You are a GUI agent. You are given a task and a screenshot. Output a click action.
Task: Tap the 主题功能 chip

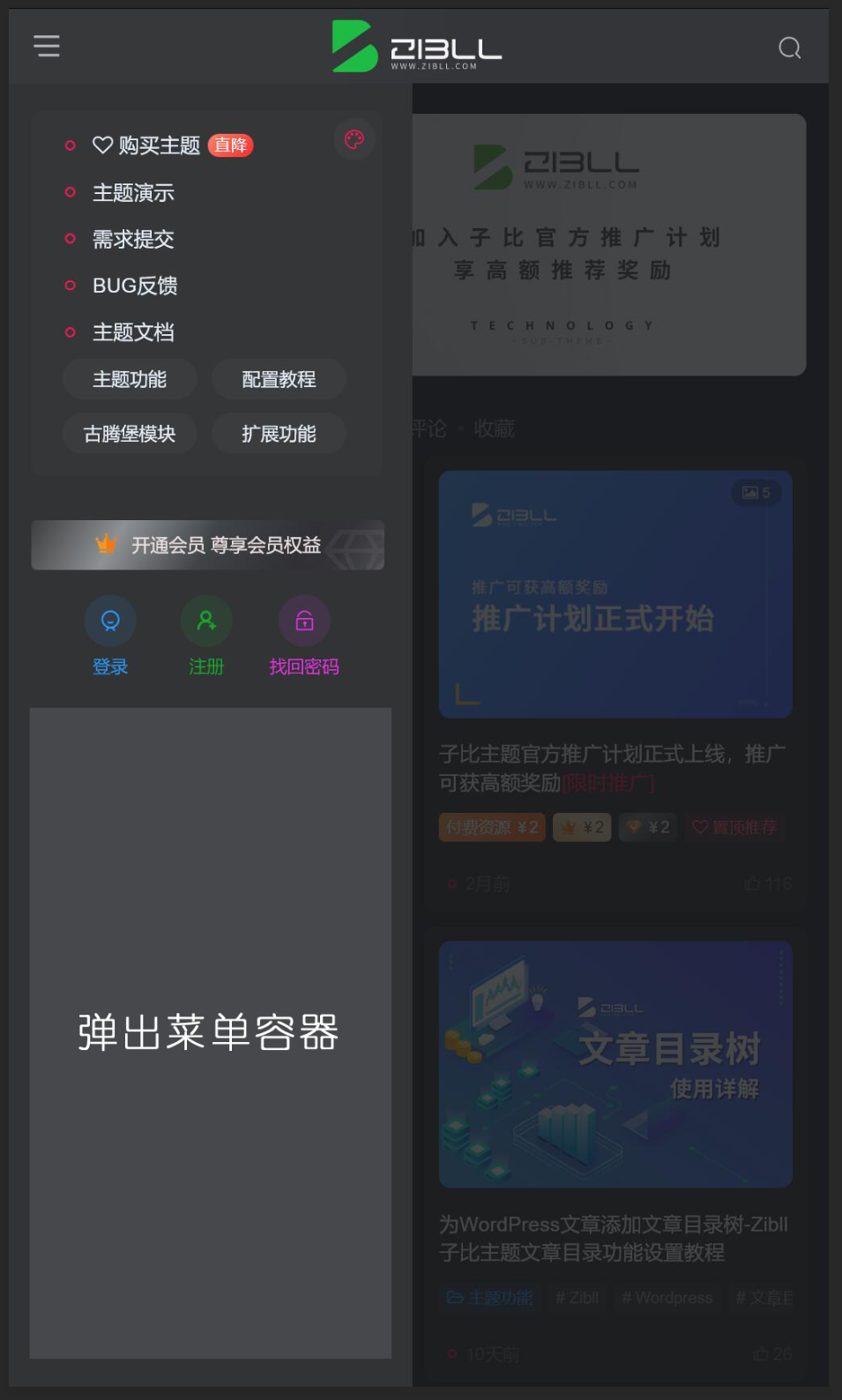point(130,380)
